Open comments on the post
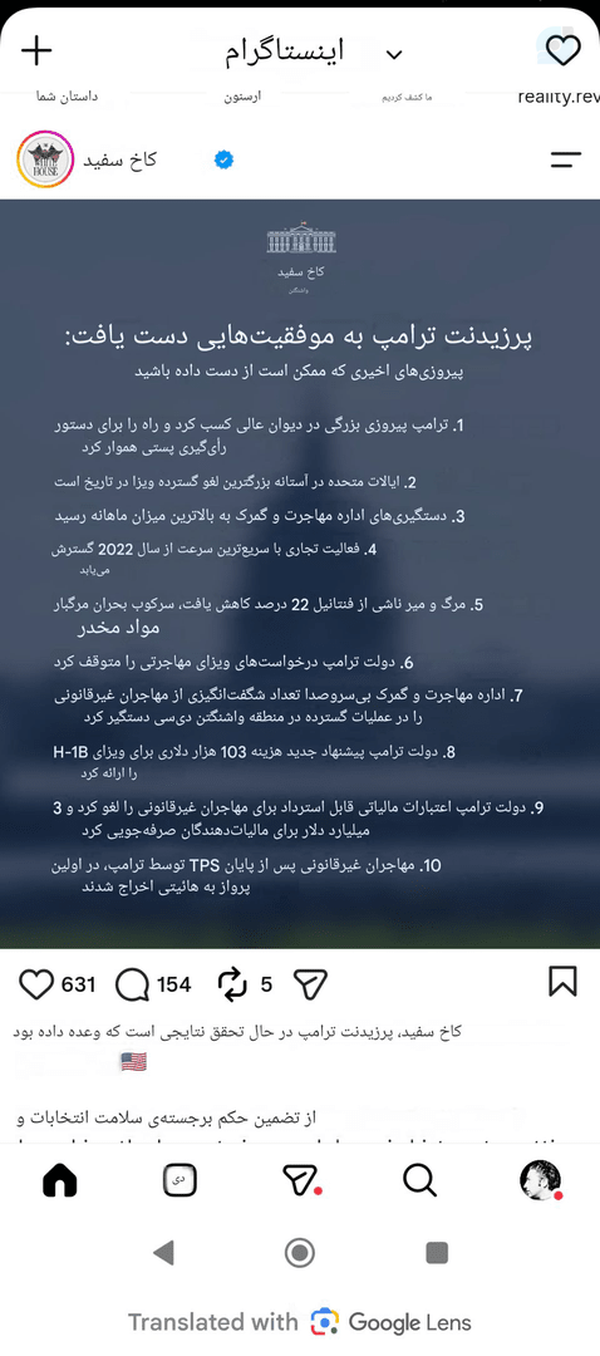The width and height of the screenshot is (600, 1356). (132, 985)
